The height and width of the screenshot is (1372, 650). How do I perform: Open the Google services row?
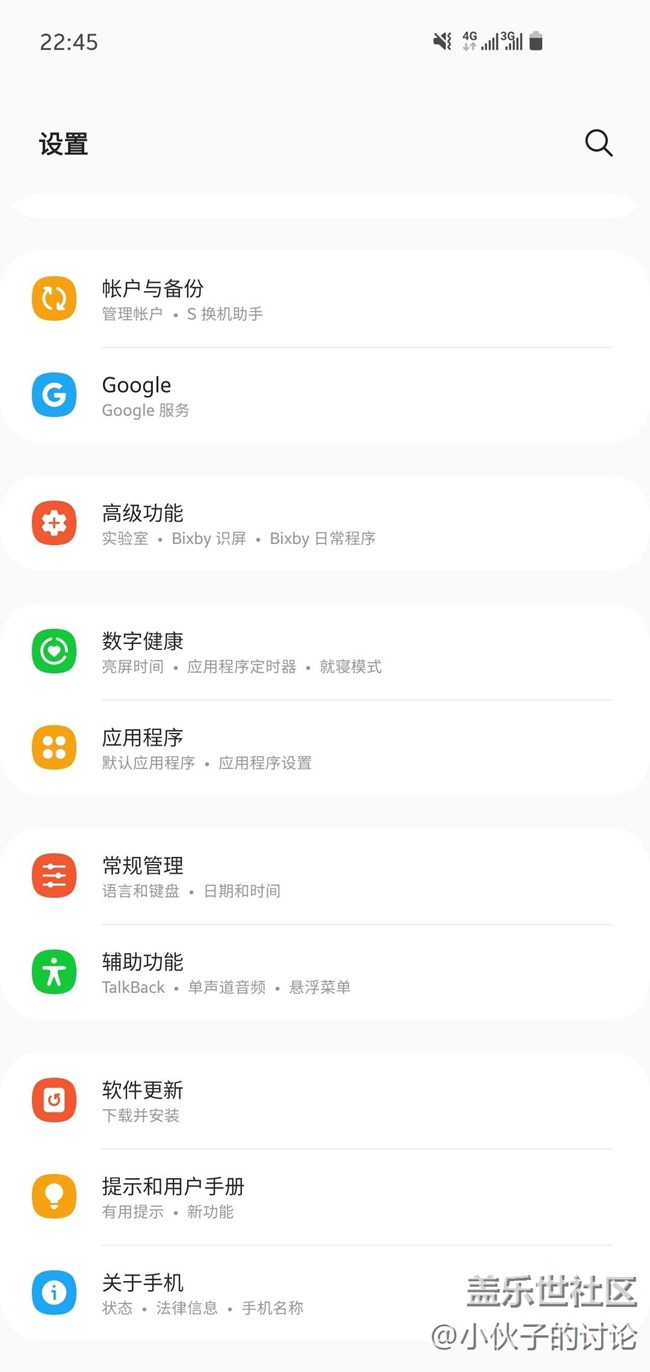click(x=325, y=396)
